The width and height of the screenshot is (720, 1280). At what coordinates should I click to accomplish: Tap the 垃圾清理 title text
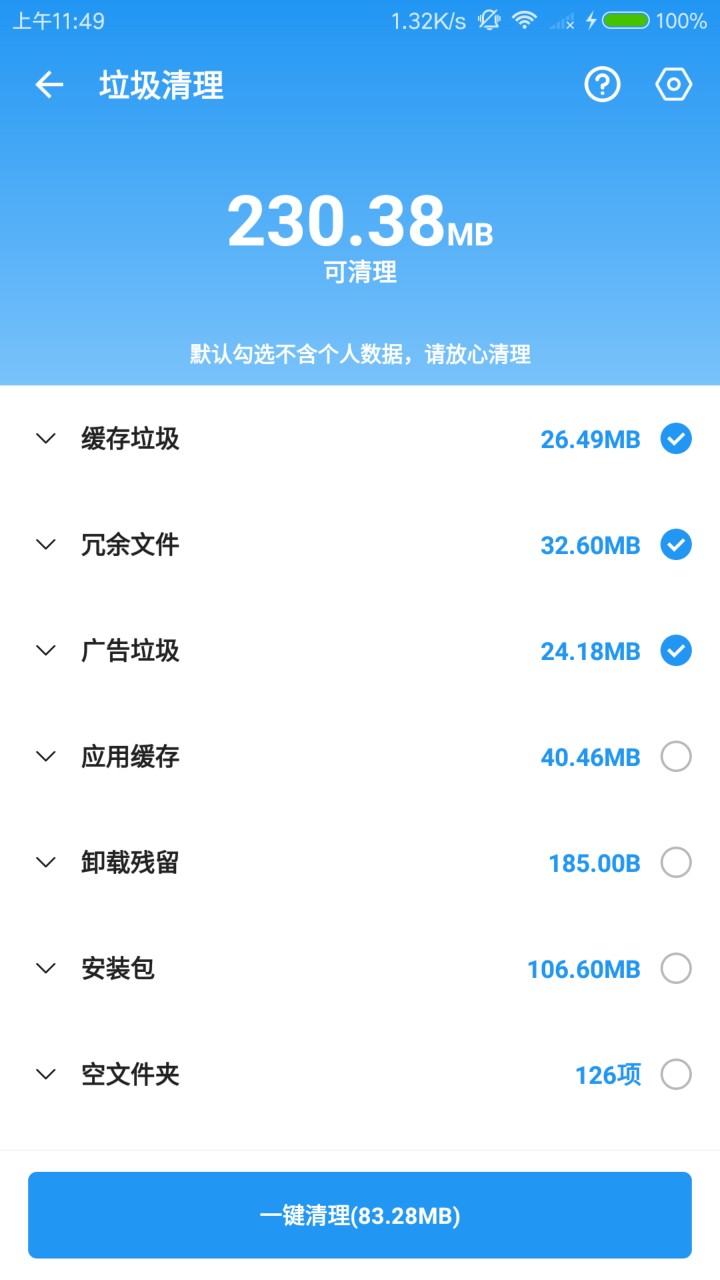pyautogui.click(x=160, y=86)
